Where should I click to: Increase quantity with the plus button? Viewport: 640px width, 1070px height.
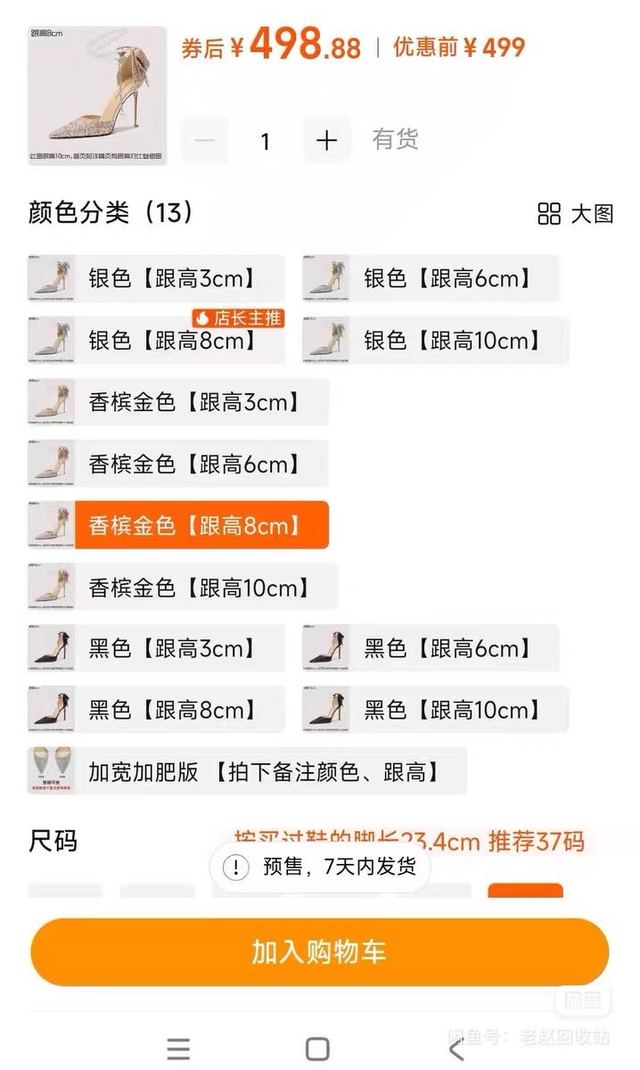point(326,141)
